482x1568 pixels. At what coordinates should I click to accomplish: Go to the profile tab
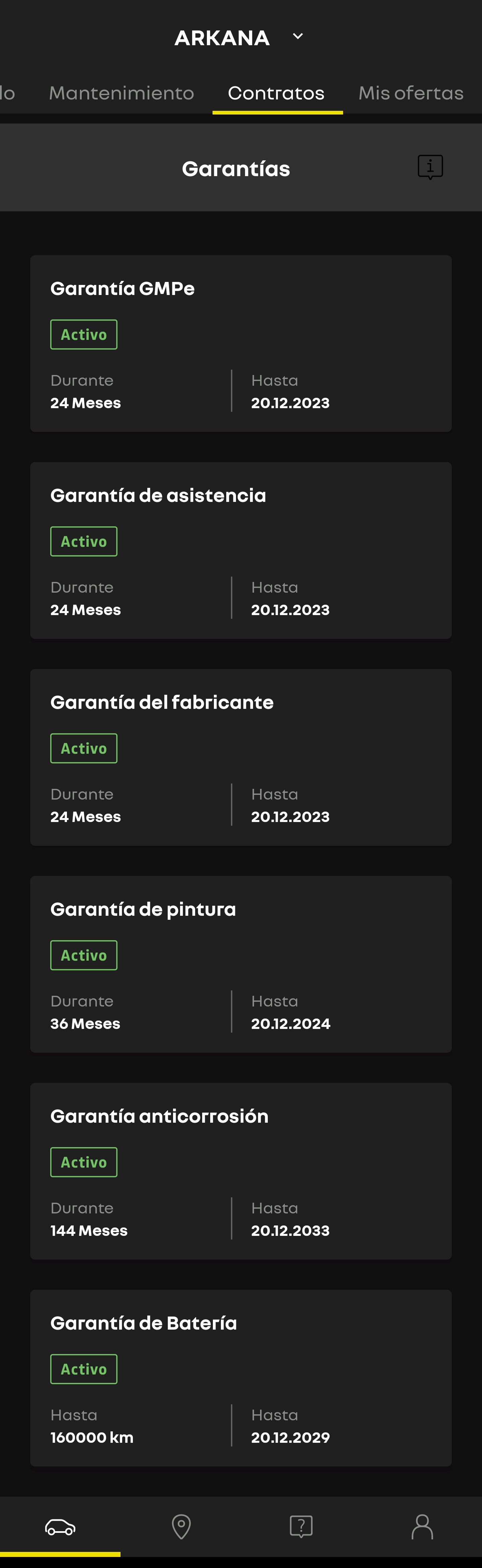point(422,1527)
